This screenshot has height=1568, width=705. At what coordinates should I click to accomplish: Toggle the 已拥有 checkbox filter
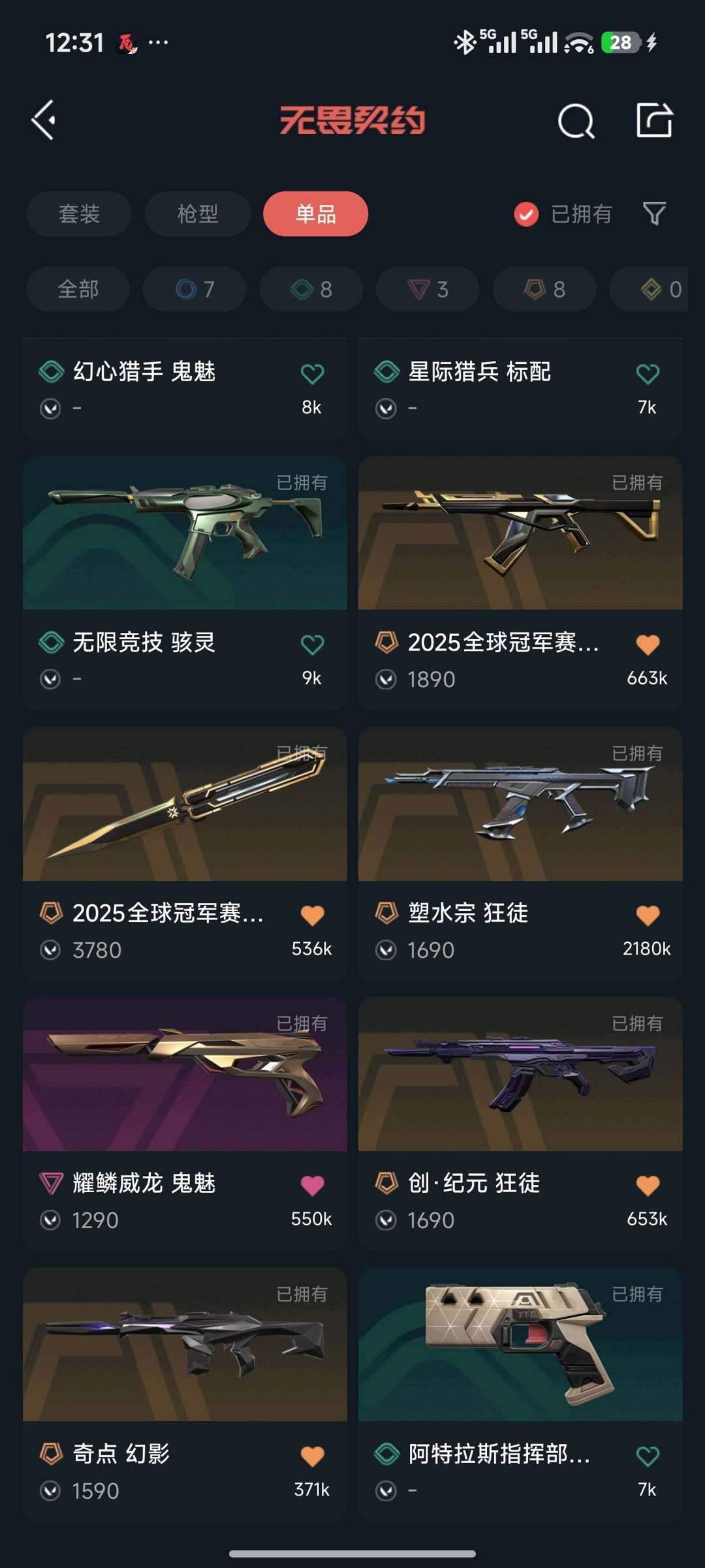(x=526, y=214)
